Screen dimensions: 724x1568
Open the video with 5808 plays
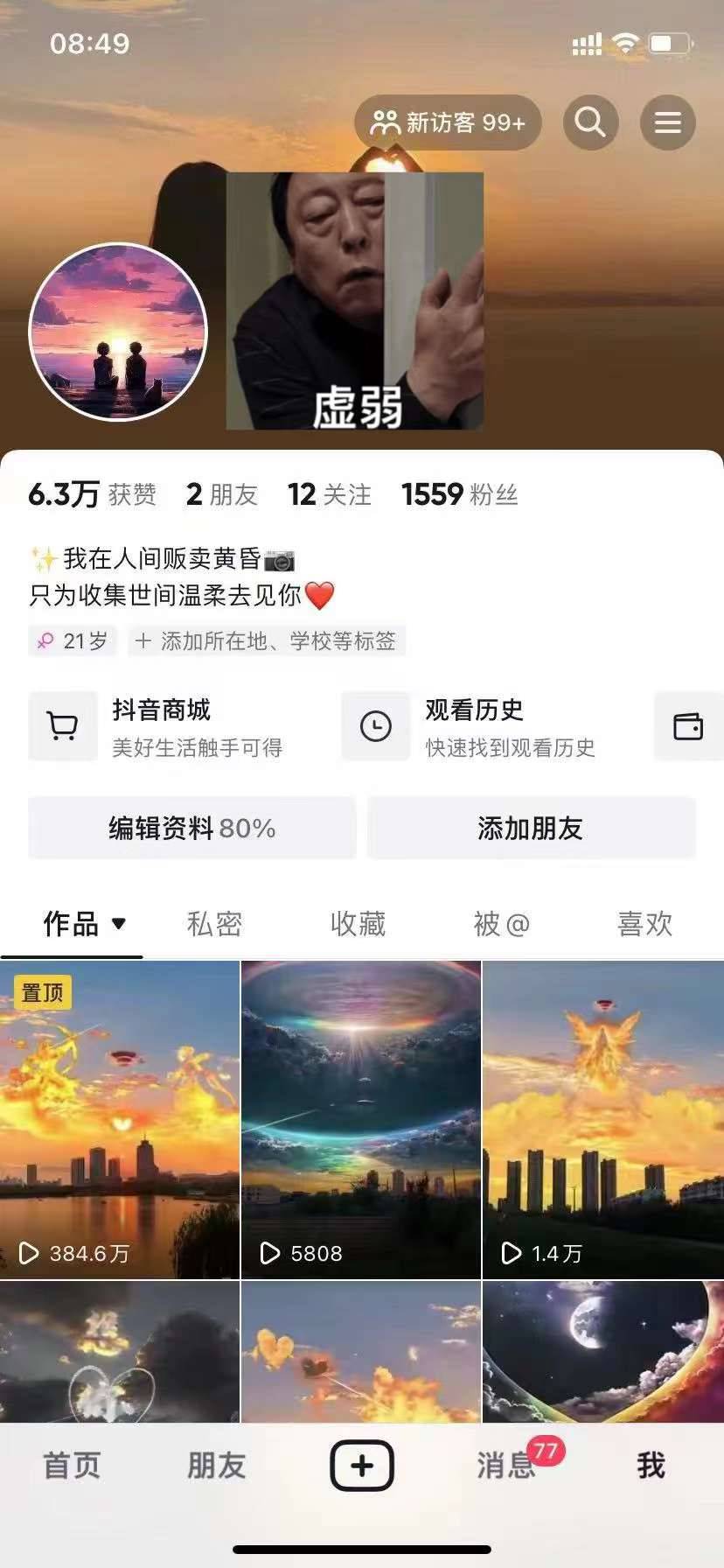tap(361, 1120)
